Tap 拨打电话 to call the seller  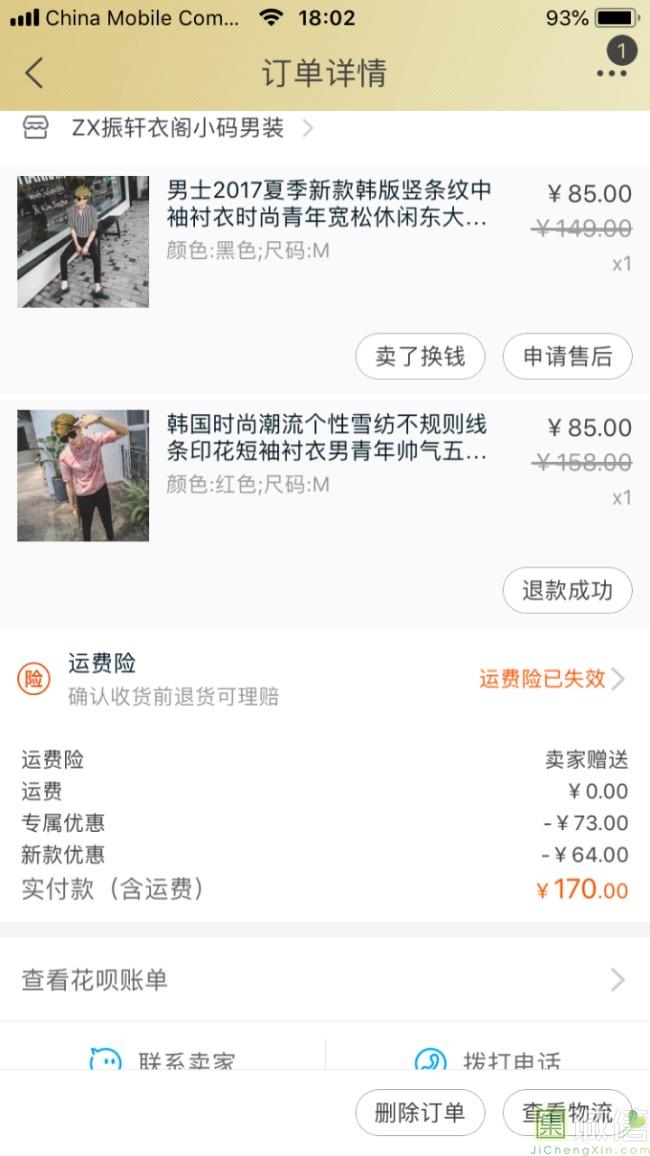click(488, 1058)
